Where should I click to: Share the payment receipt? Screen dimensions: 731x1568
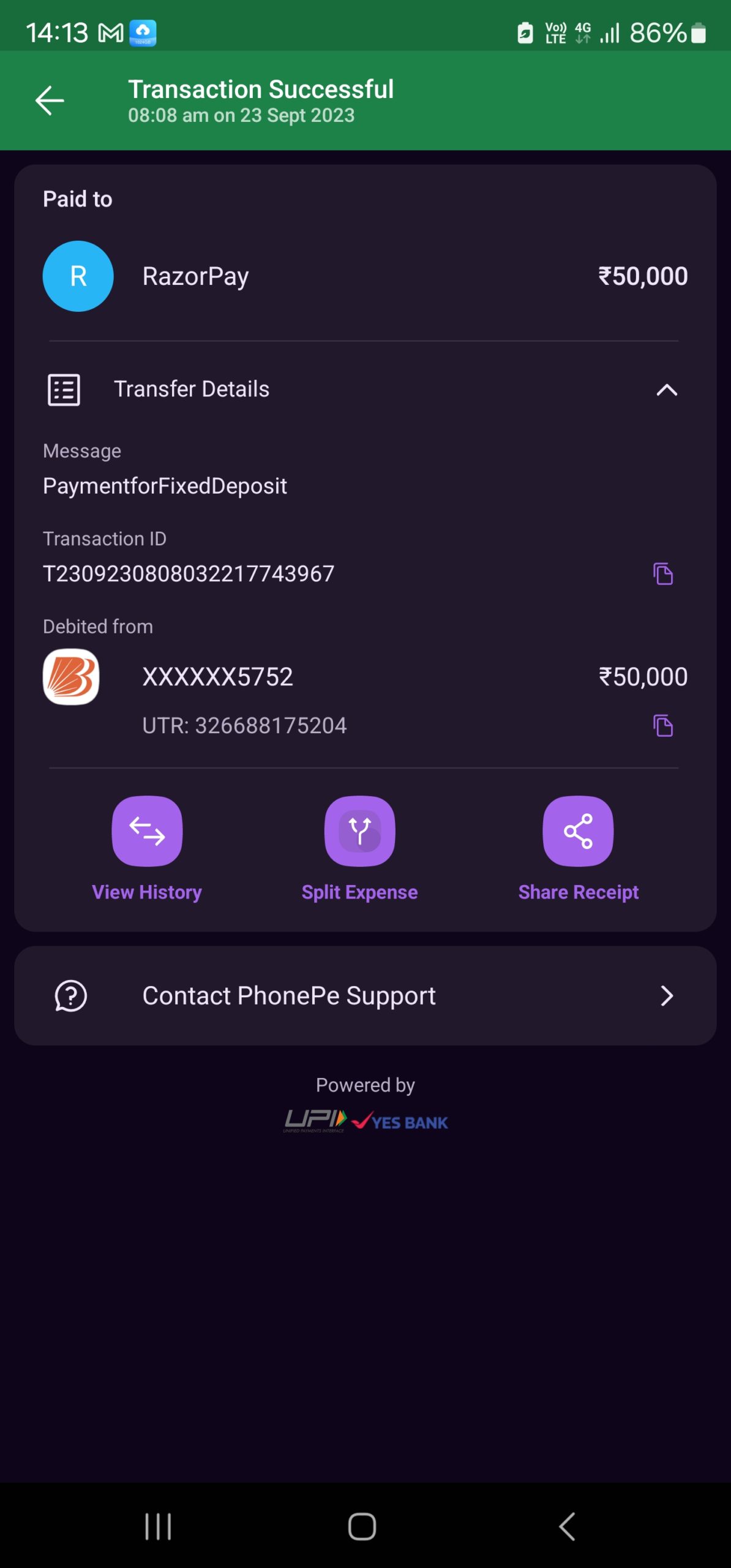[x=578, y=848]
